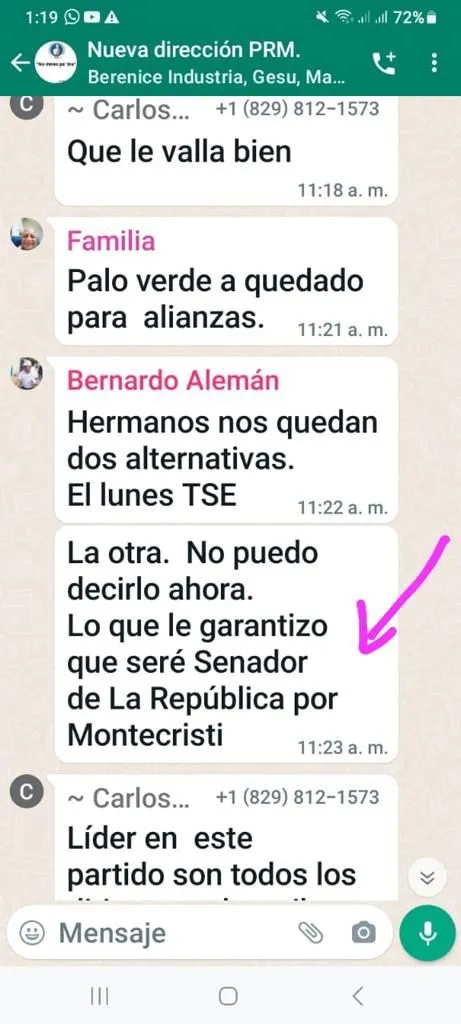Tap the Android home button
461x1024 pixels.
228,996
